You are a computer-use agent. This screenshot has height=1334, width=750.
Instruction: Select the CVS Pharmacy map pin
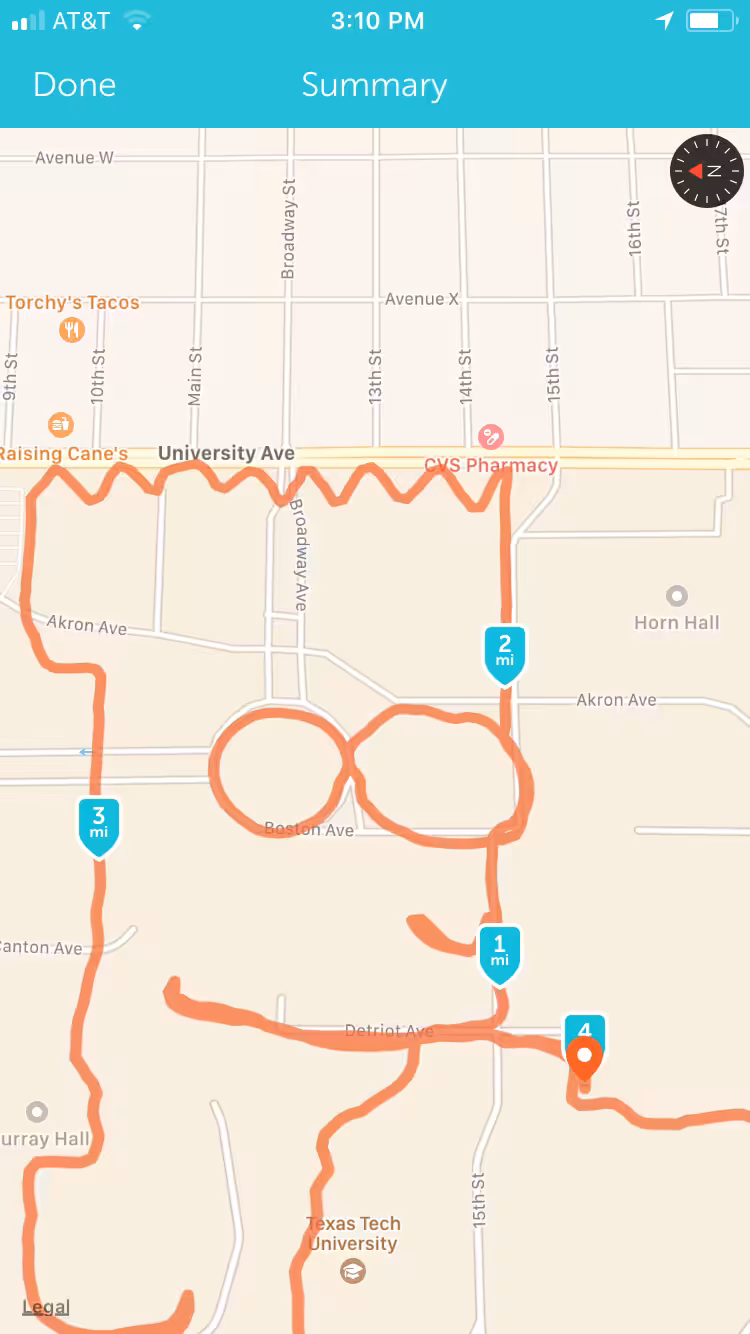pos(490,437)
